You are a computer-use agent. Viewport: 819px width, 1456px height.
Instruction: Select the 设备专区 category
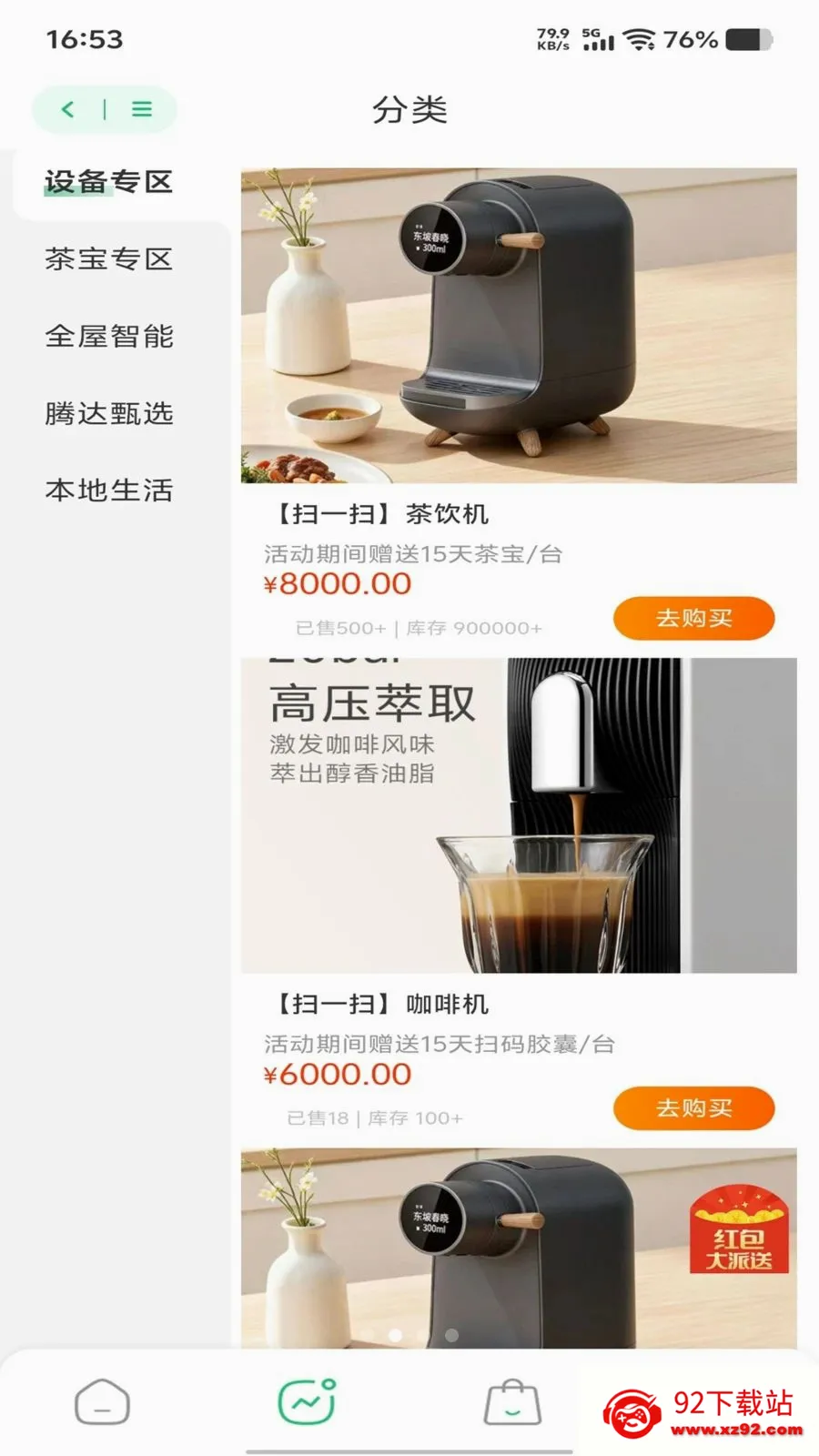[x=109, y=182]
